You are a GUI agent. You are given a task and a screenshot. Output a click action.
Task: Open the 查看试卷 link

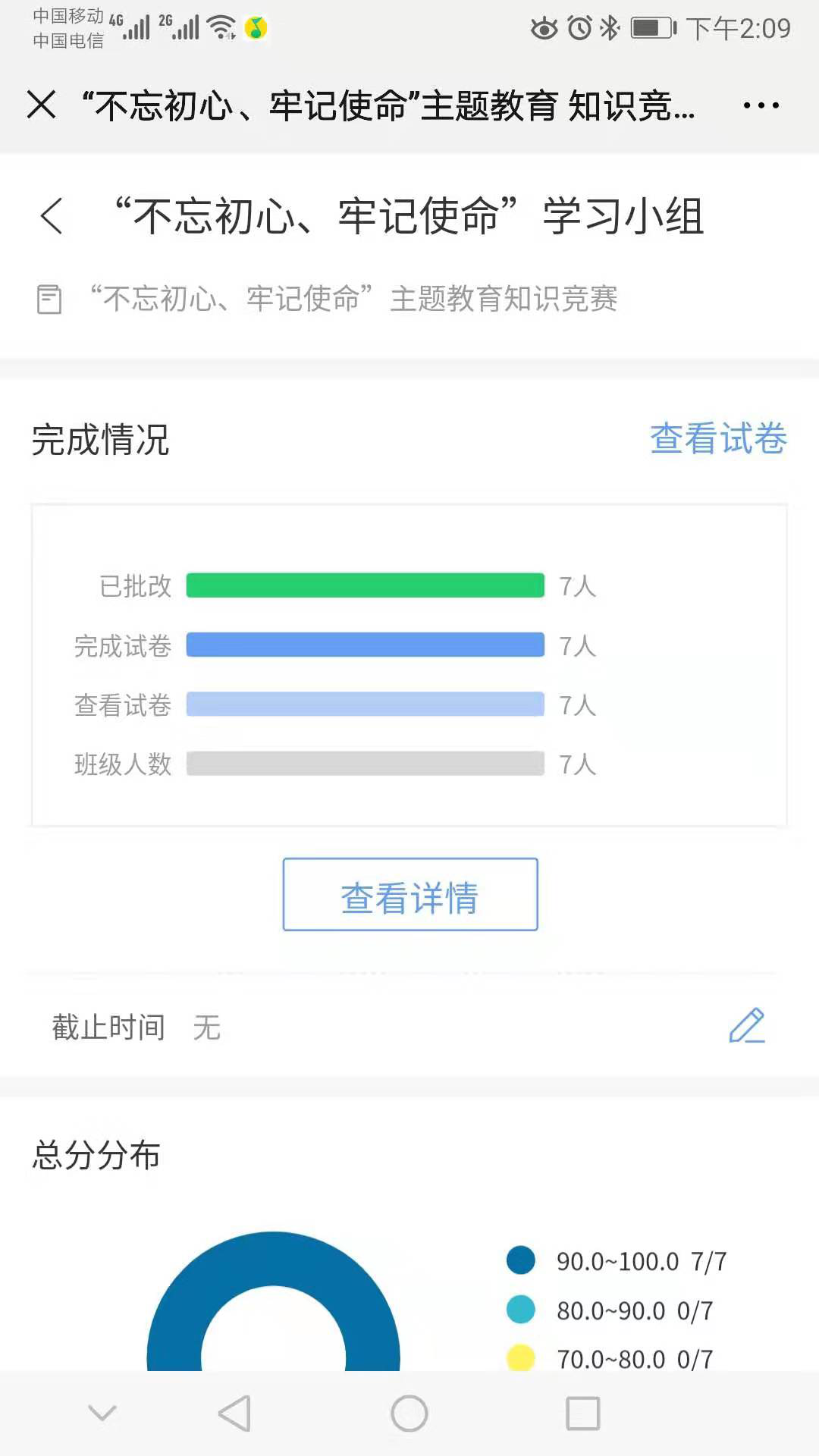coord(718,438)
